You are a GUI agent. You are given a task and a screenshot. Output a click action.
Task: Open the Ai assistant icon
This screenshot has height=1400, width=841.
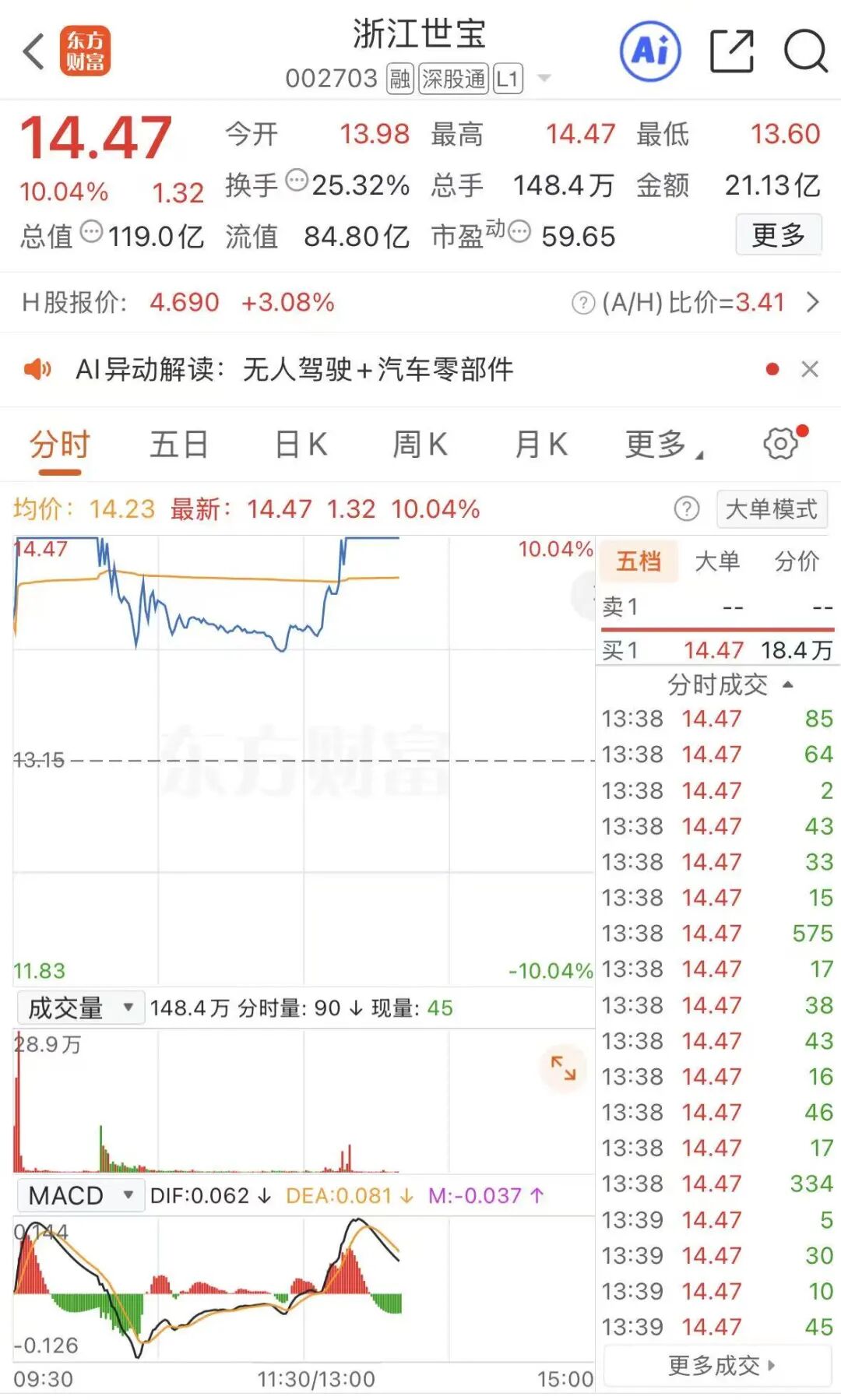pos(650,52)
